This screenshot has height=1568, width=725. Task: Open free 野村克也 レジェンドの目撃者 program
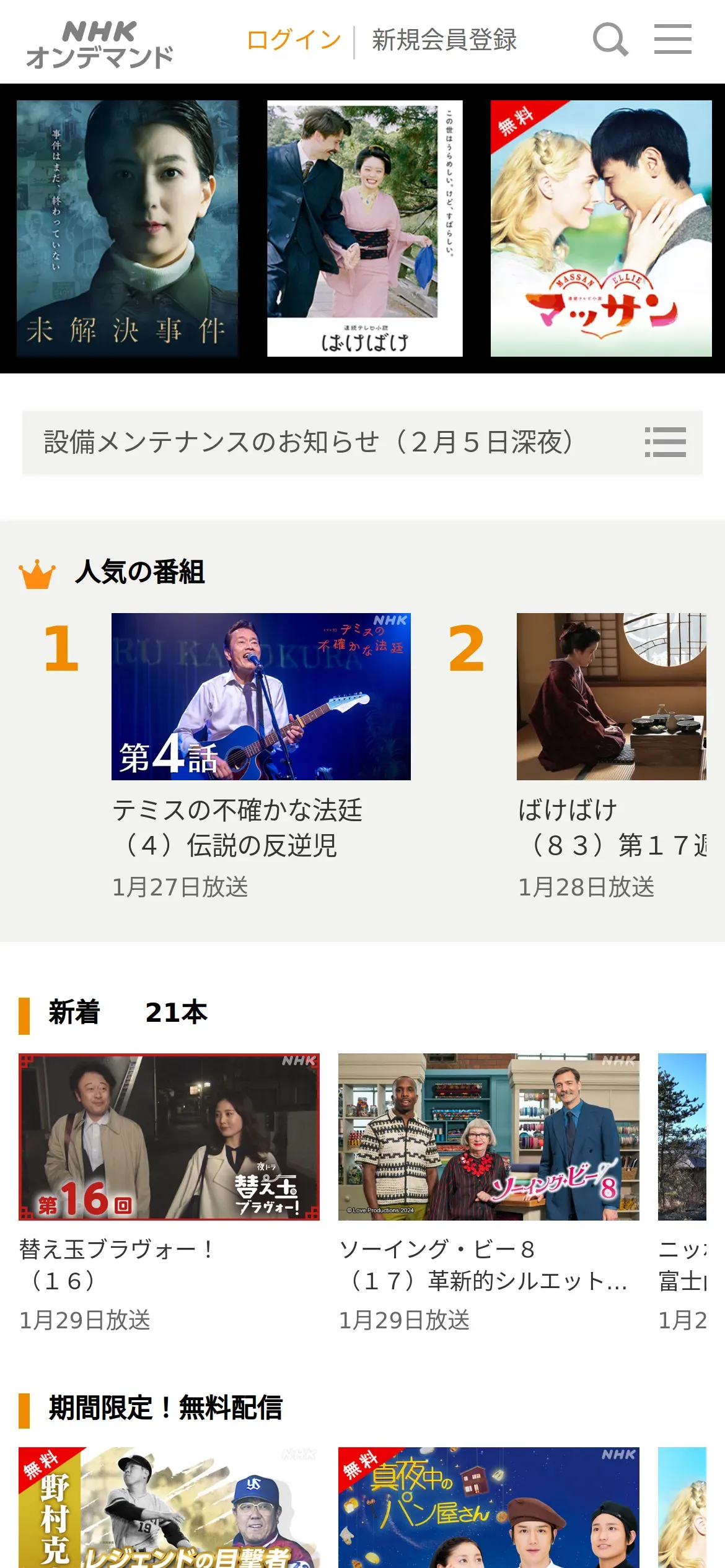click(x=169, y=1507)
